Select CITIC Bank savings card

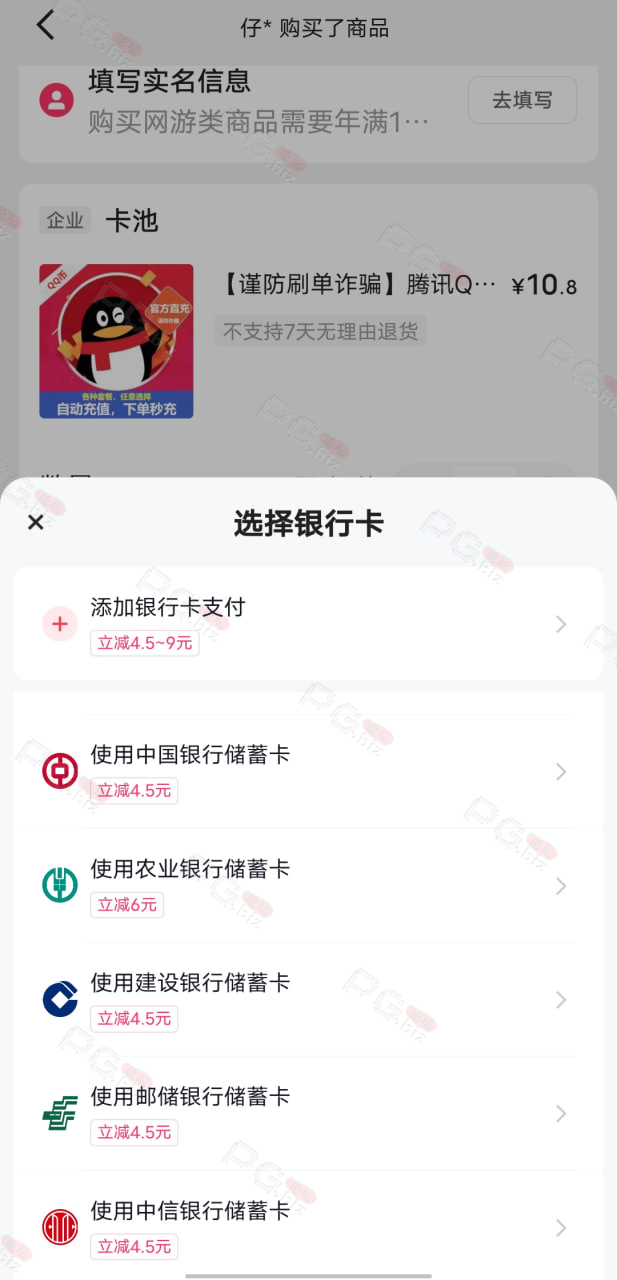pos(308,1226)
